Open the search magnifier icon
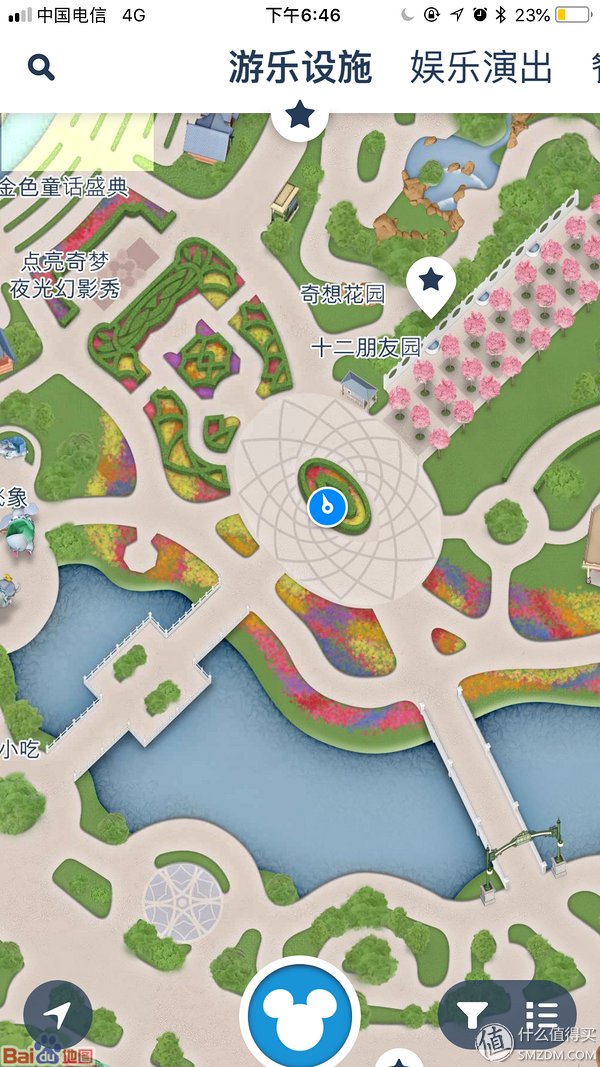This screenshot has height=1067, width=600. (x=41, y=67)
